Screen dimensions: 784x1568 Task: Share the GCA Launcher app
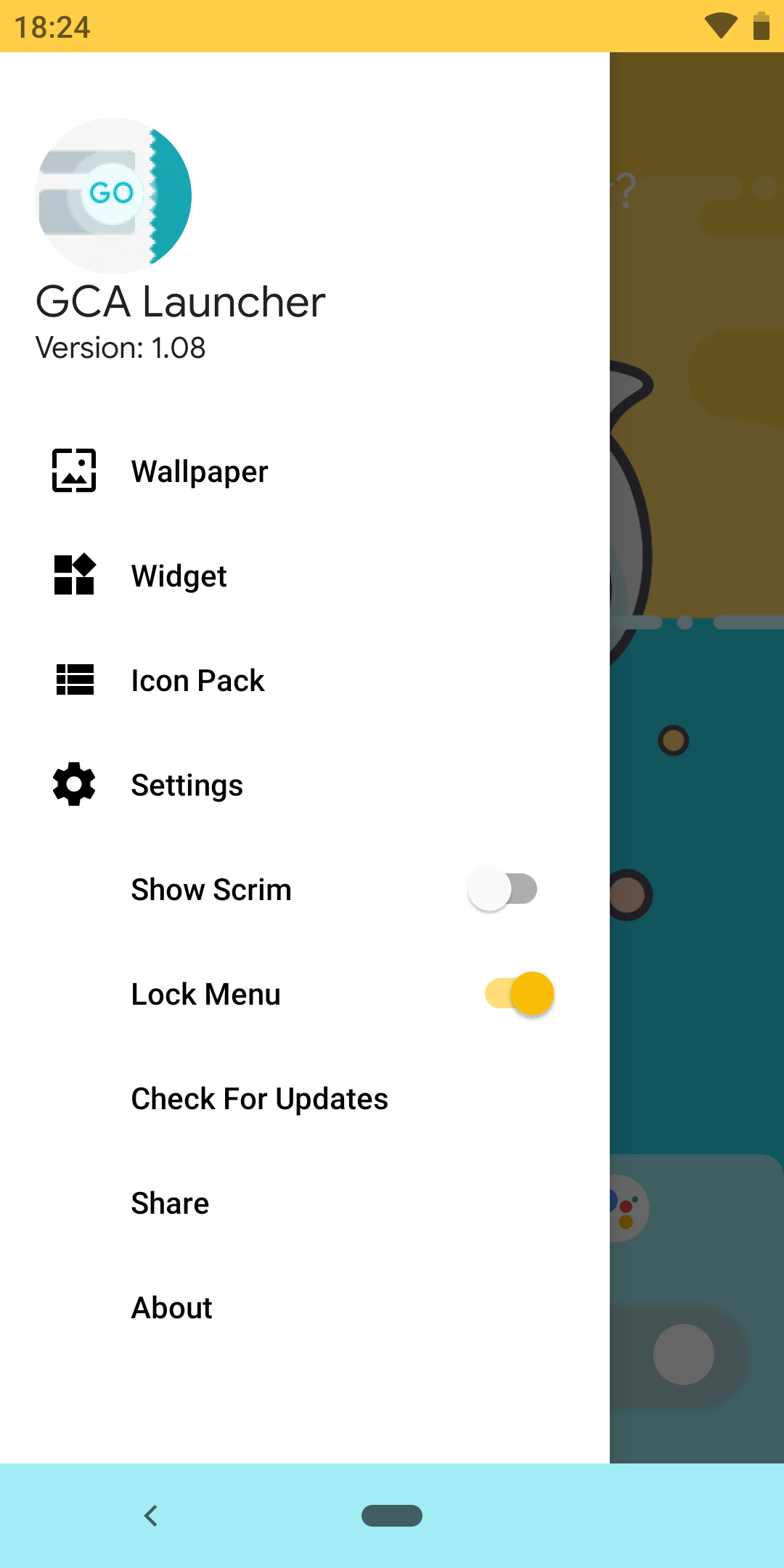point(170,1204)
